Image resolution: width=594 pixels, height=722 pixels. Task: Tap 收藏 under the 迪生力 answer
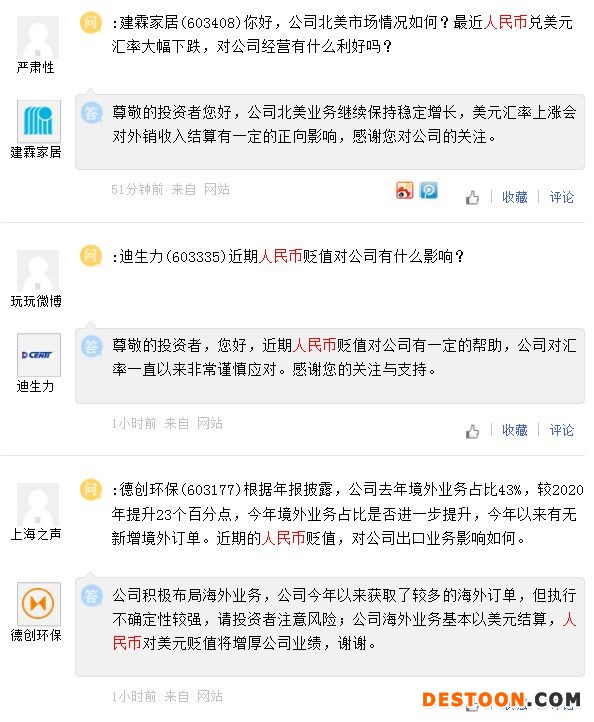point(514,431)
